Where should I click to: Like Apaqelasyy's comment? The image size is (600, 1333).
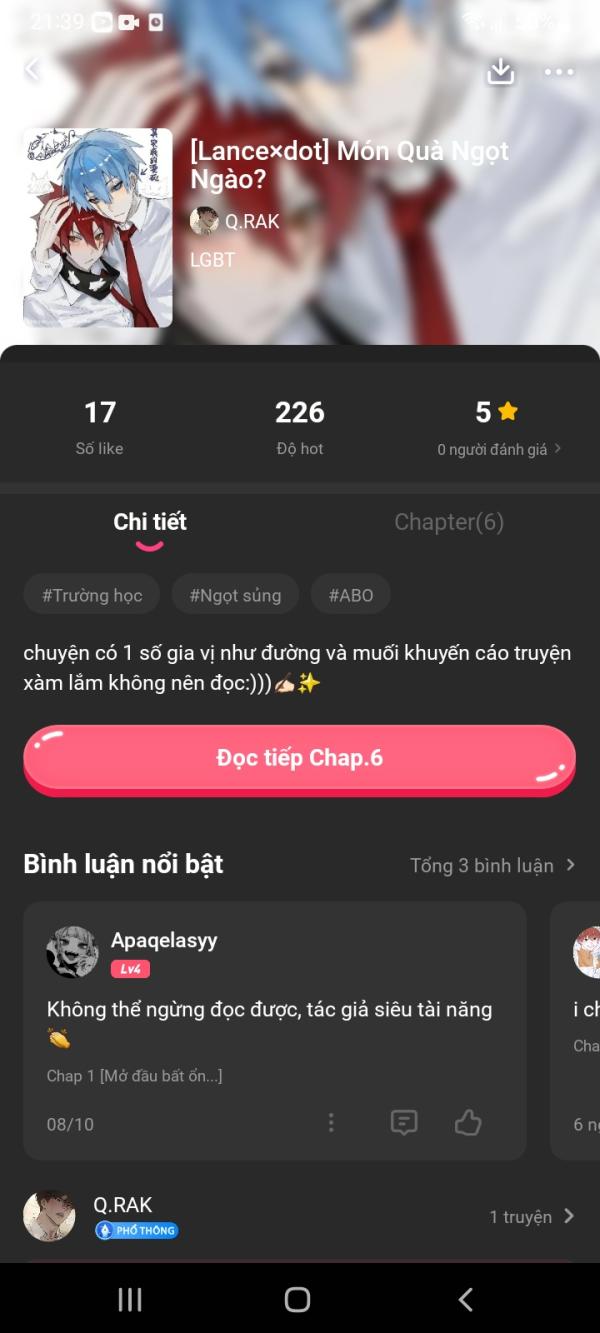(468, 1123)
